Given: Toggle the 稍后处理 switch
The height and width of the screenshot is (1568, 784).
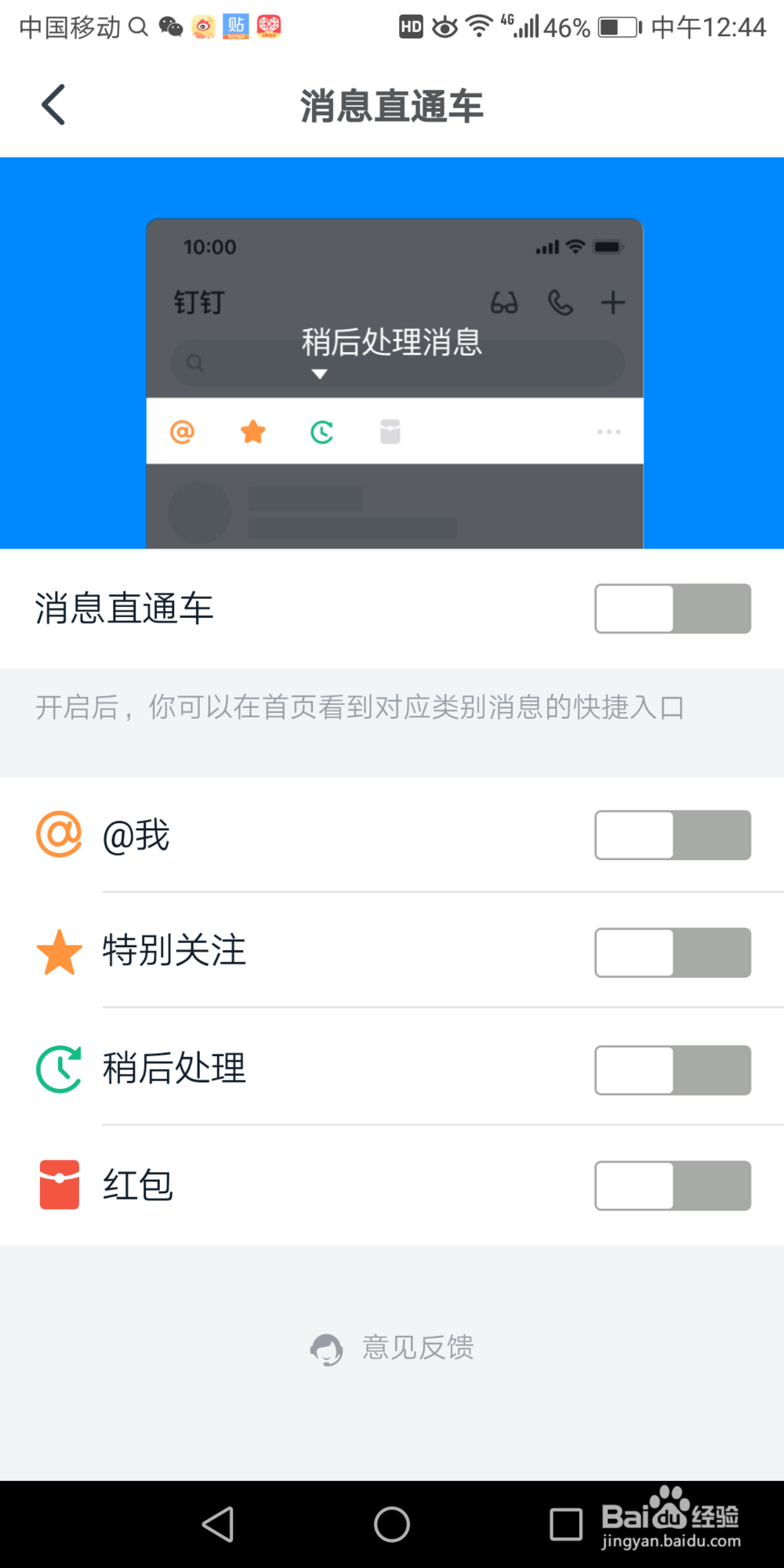Looking at the screenshot, I should click(672, 1069).
